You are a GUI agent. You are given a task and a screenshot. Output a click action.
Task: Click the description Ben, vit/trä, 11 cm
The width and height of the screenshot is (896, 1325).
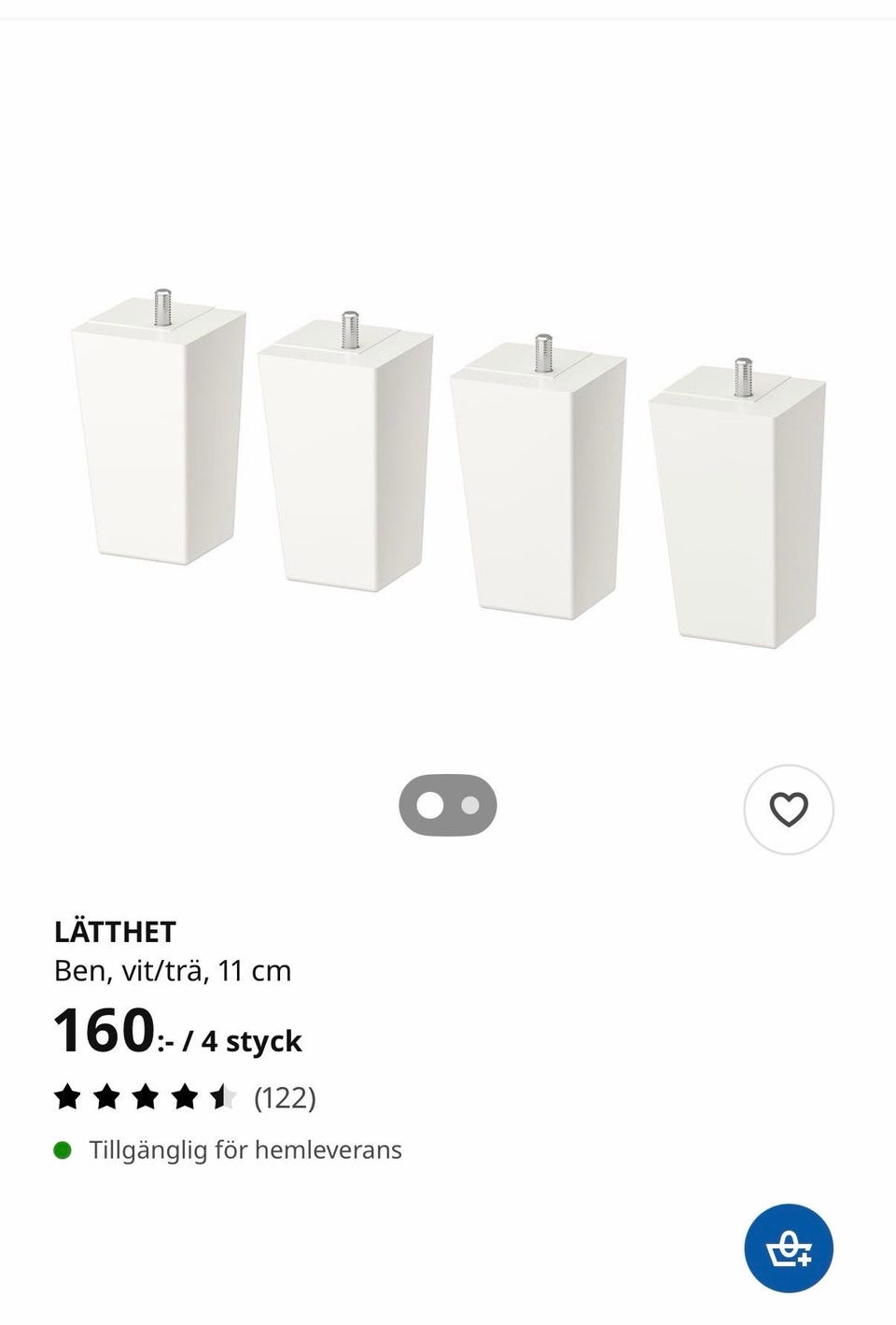click(172, 970)
